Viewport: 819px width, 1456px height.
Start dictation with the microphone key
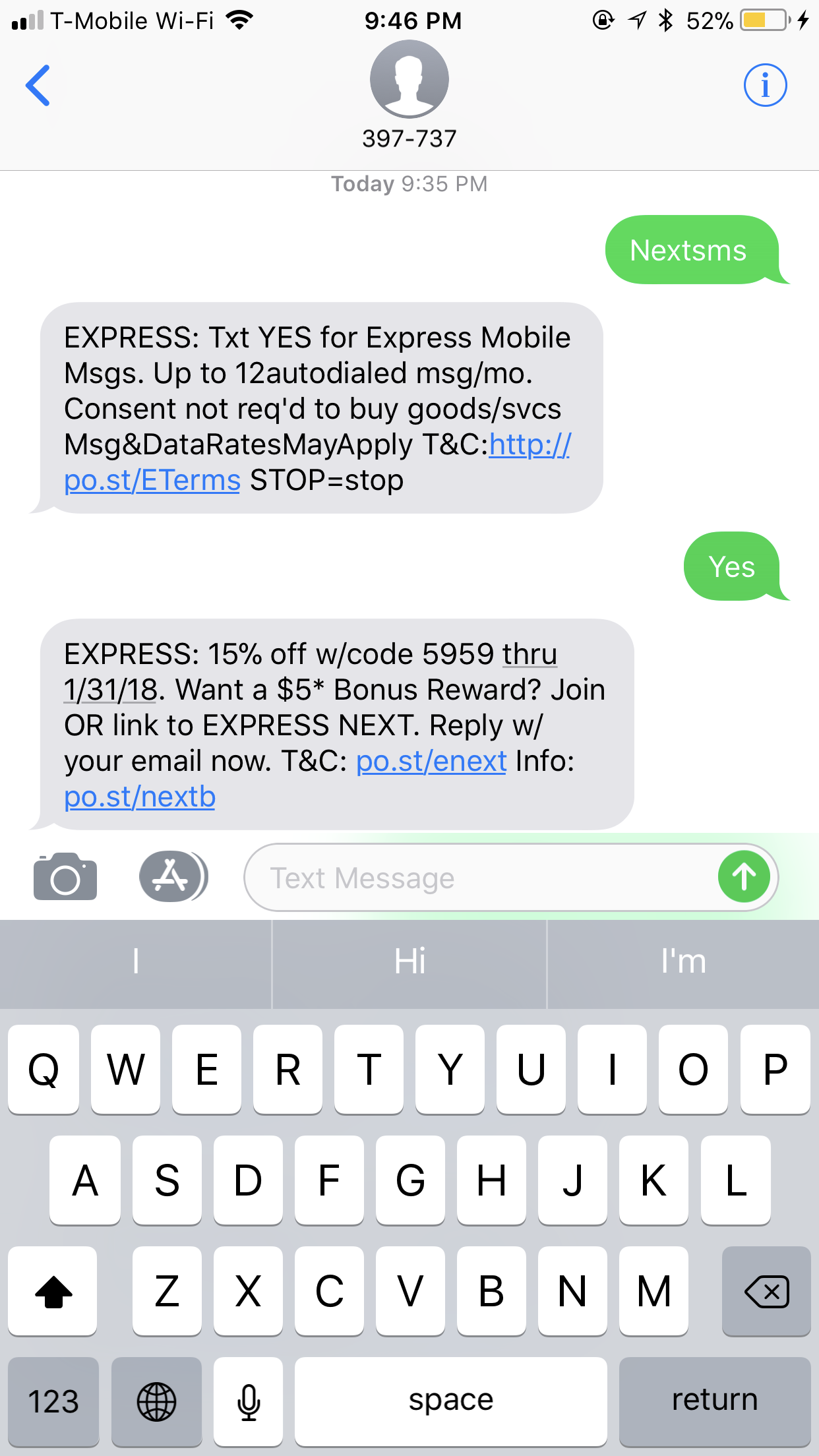tap(249, 1401)
